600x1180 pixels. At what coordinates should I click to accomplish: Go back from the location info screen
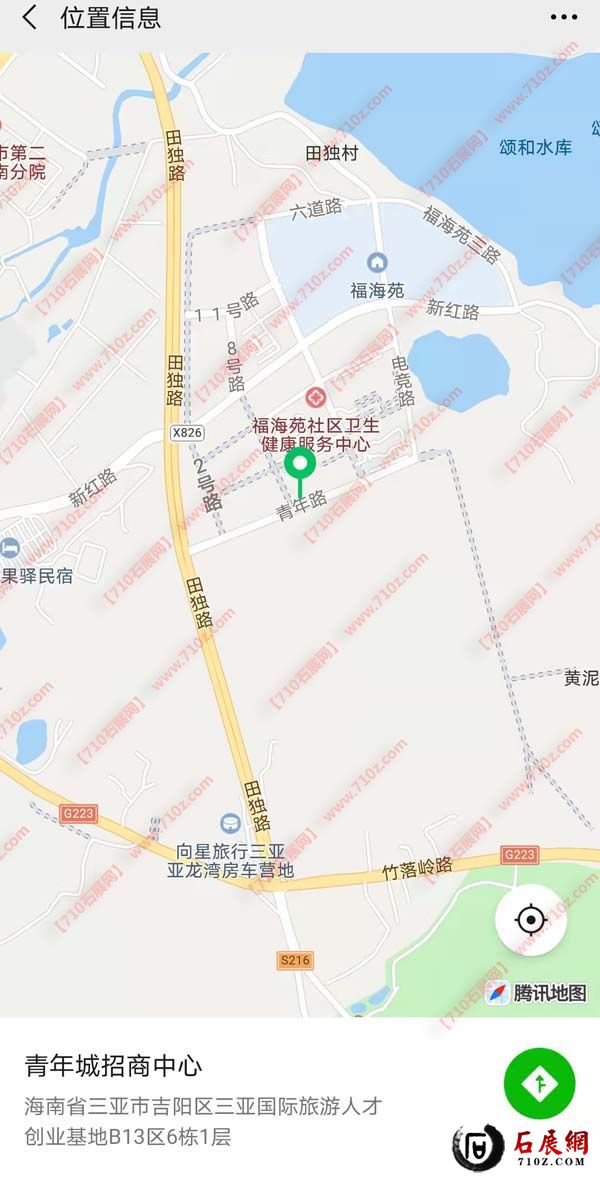30,18
